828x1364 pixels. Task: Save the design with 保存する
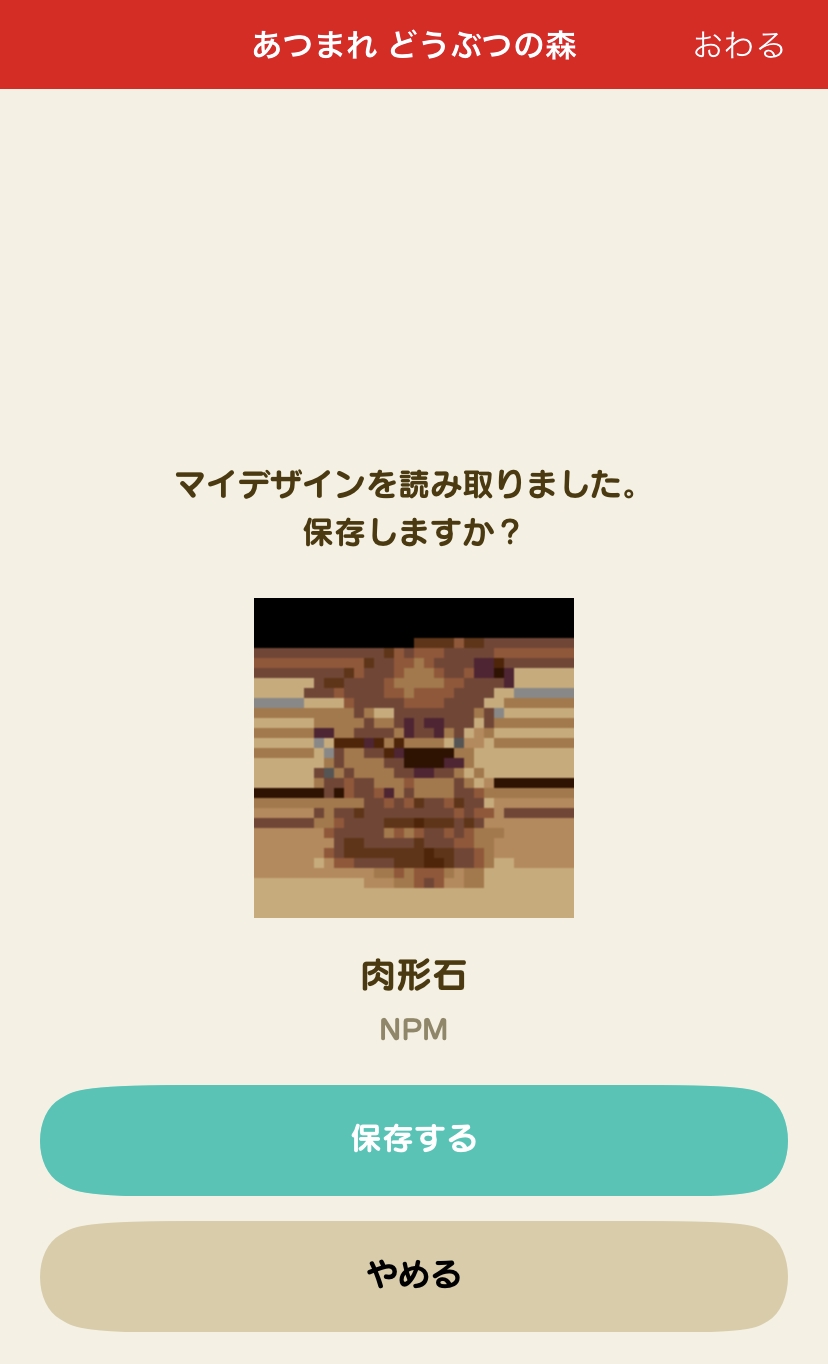(414, 1140)
